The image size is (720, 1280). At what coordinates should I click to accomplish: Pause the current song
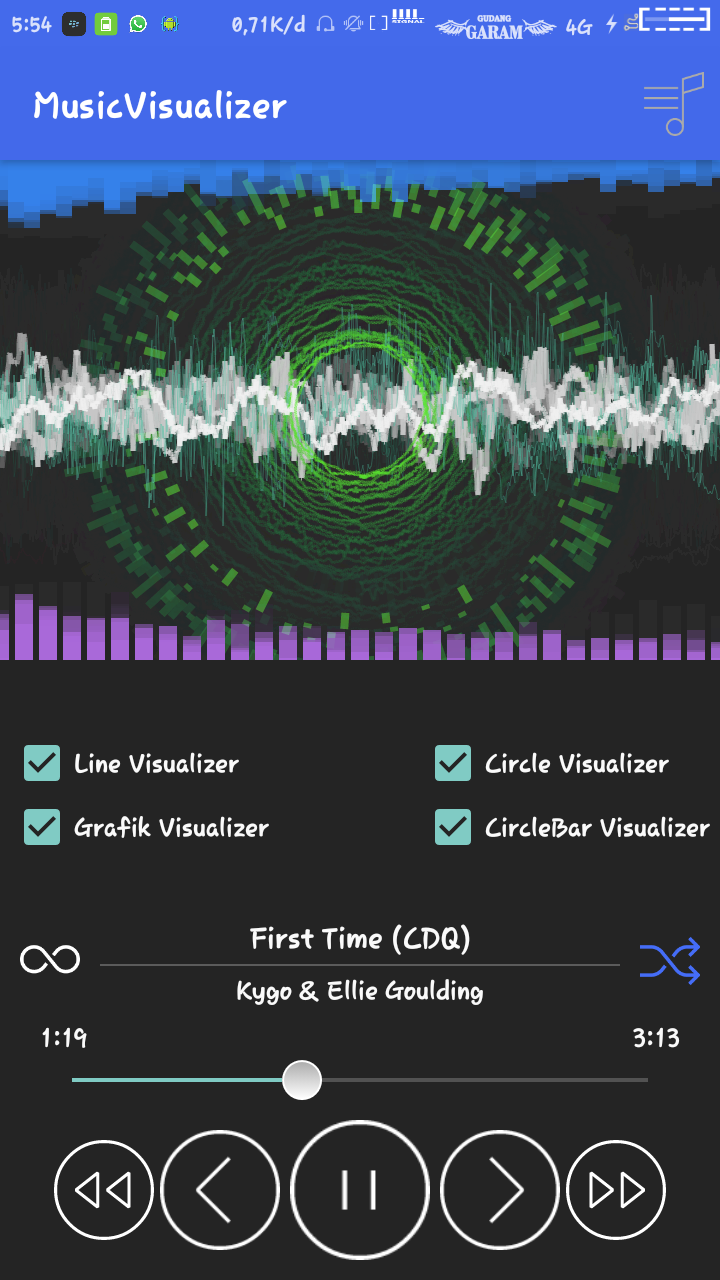pos(360,1190)
